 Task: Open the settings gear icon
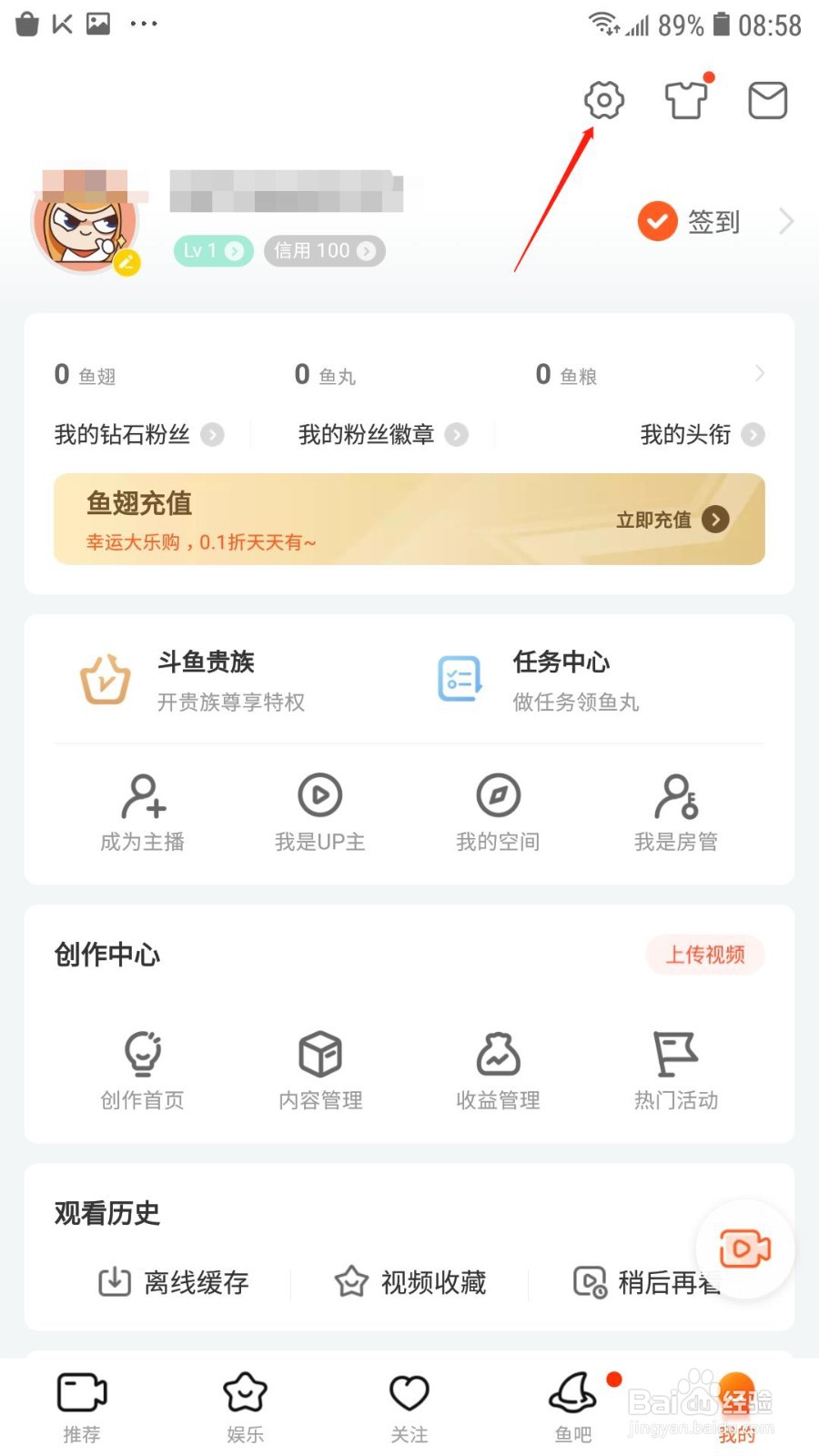(x=604, y=100)
